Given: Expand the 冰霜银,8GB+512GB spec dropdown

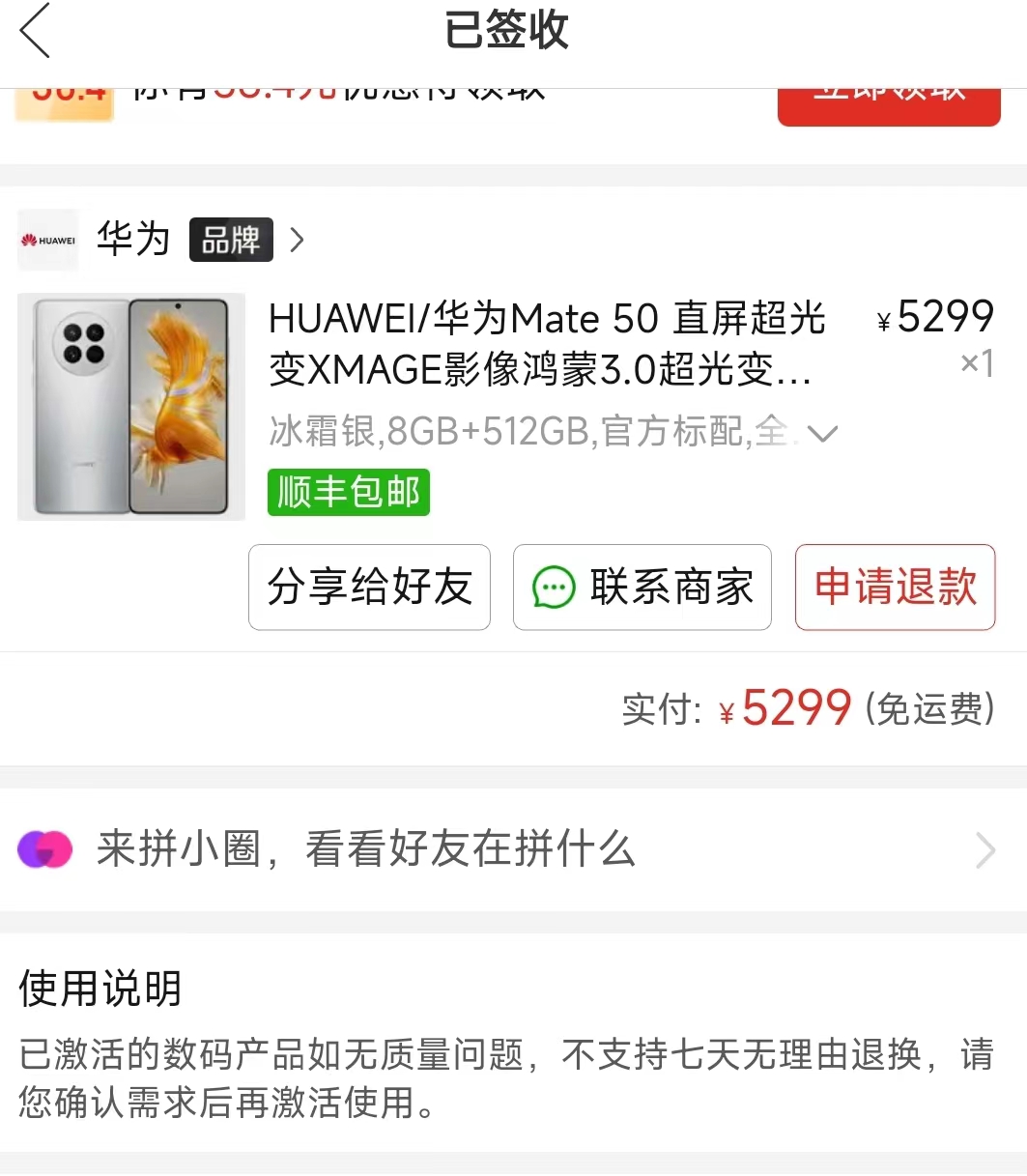Looking at the screenshot, I should [x=823, y=434].
